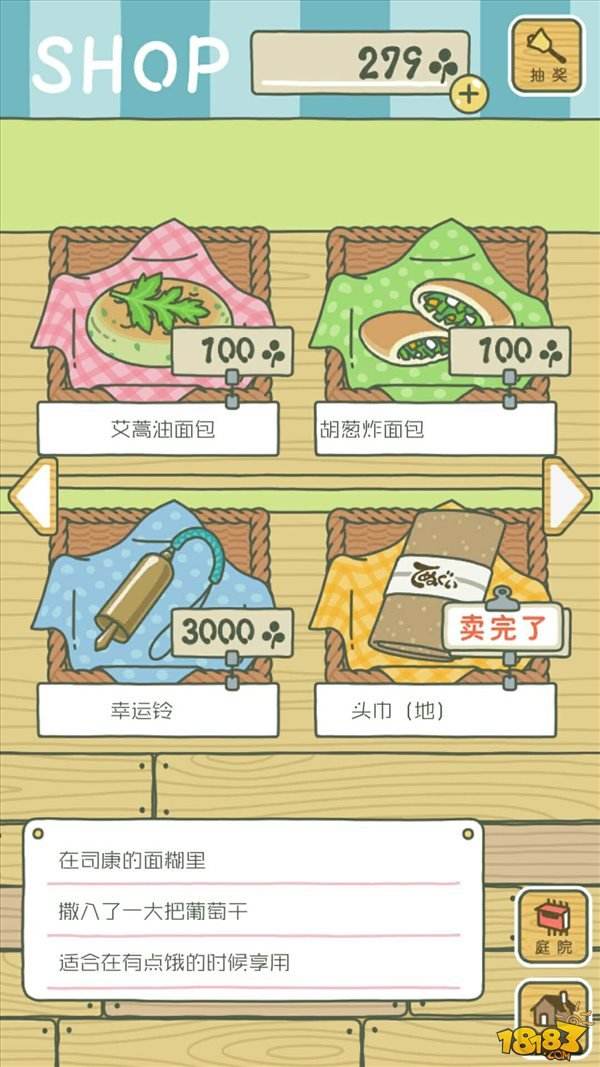The height and width of the screenshot is (1067, 600).
Task: Select the 幸运铃 lucky bell item
Action: click(160, 610)
